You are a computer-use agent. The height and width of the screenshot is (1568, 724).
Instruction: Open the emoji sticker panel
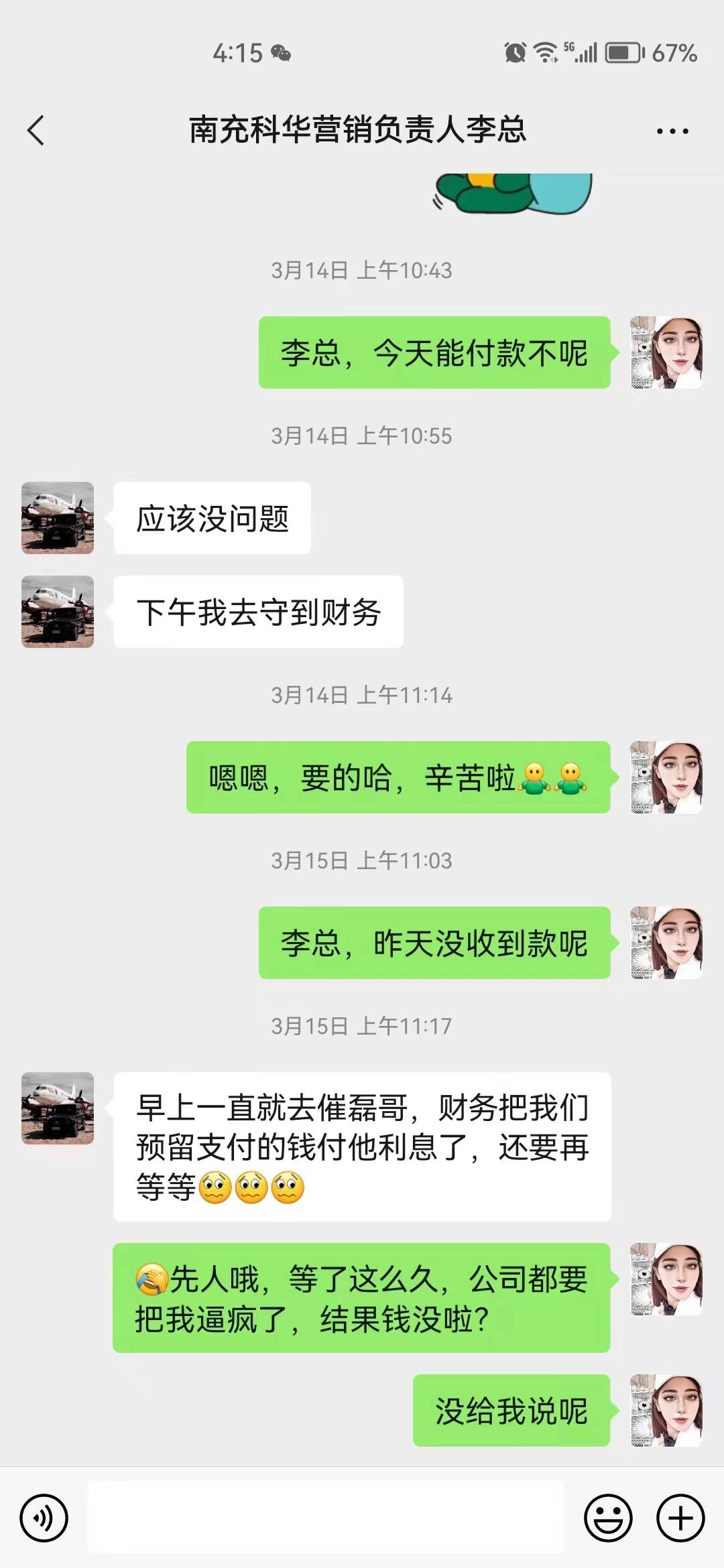pos(608,1517)
